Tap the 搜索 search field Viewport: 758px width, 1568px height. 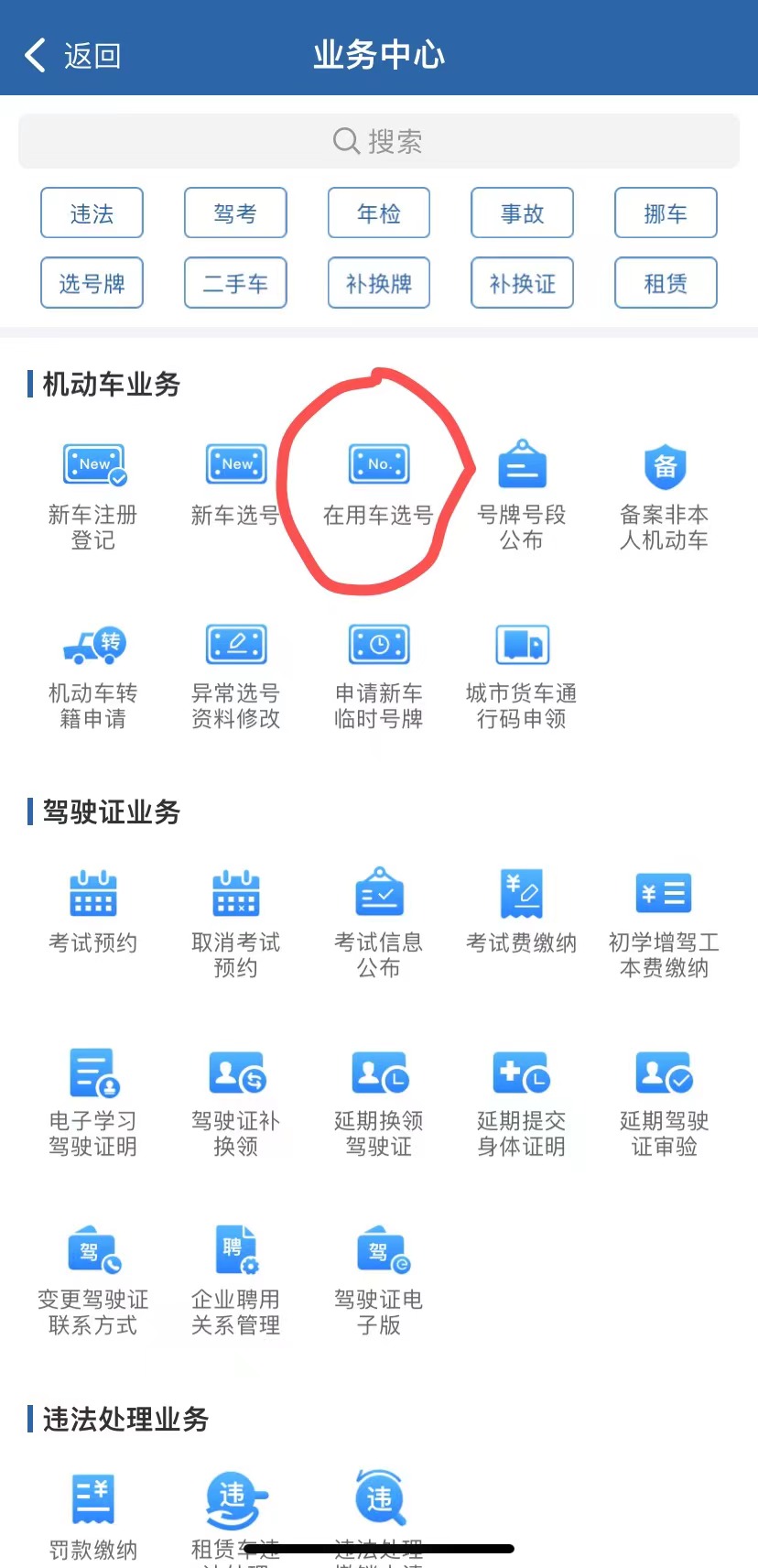point(378,140)
